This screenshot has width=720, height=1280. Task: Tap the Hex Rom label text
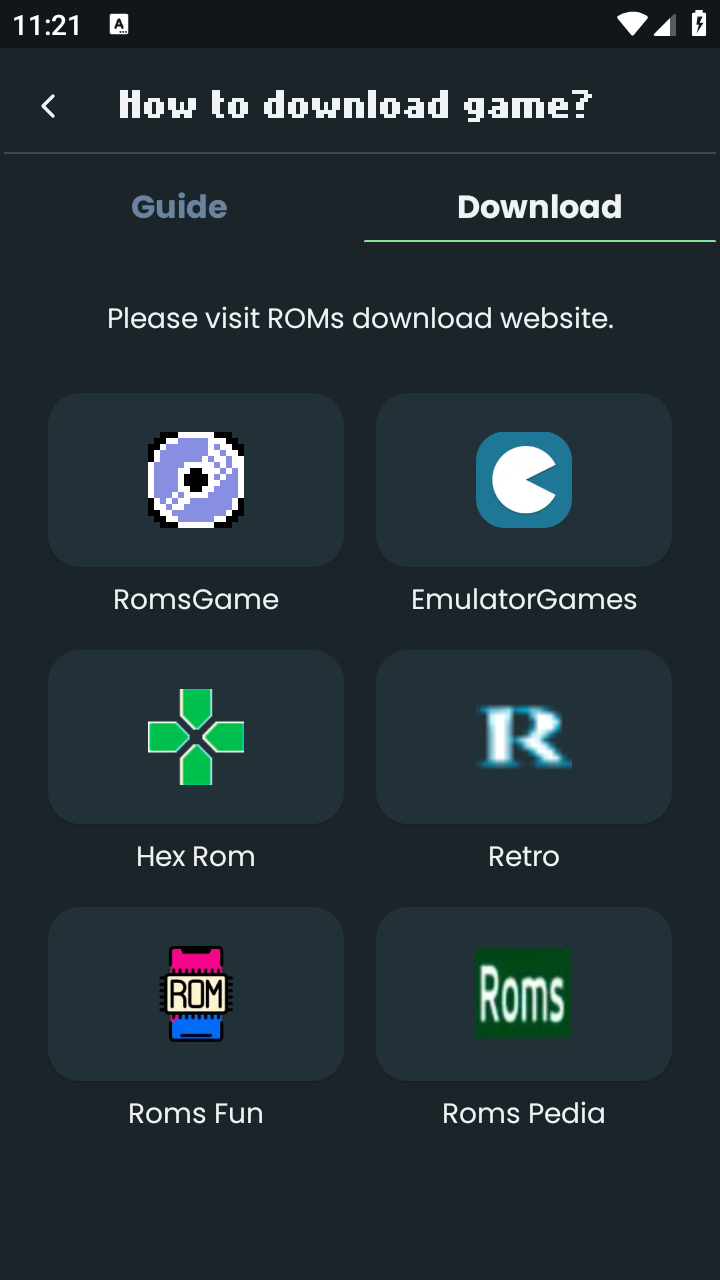pyautogui.click(x=196, y=856)
